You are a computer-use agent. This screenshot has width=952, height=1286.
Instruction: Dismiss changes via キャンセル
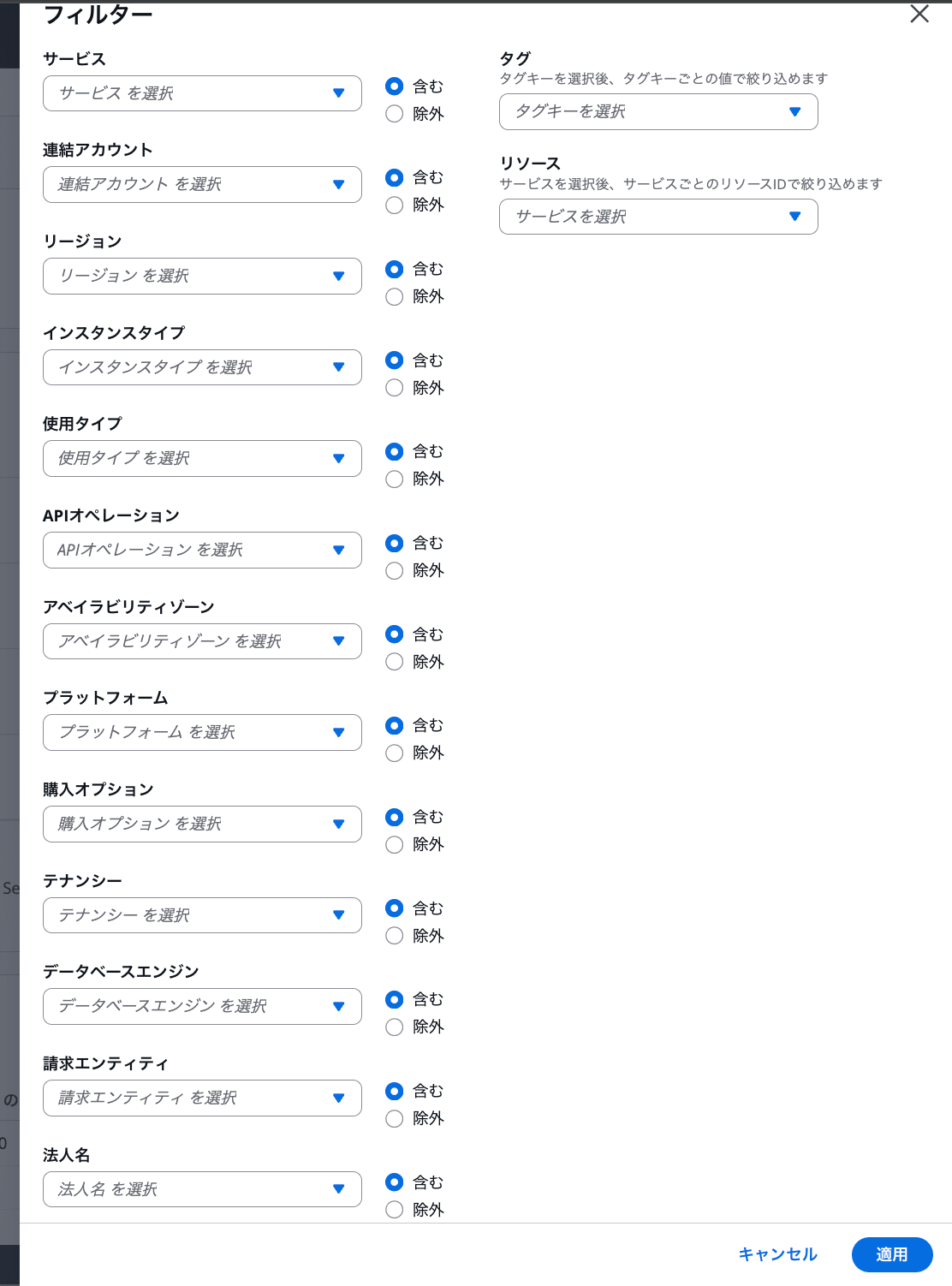776,1254
